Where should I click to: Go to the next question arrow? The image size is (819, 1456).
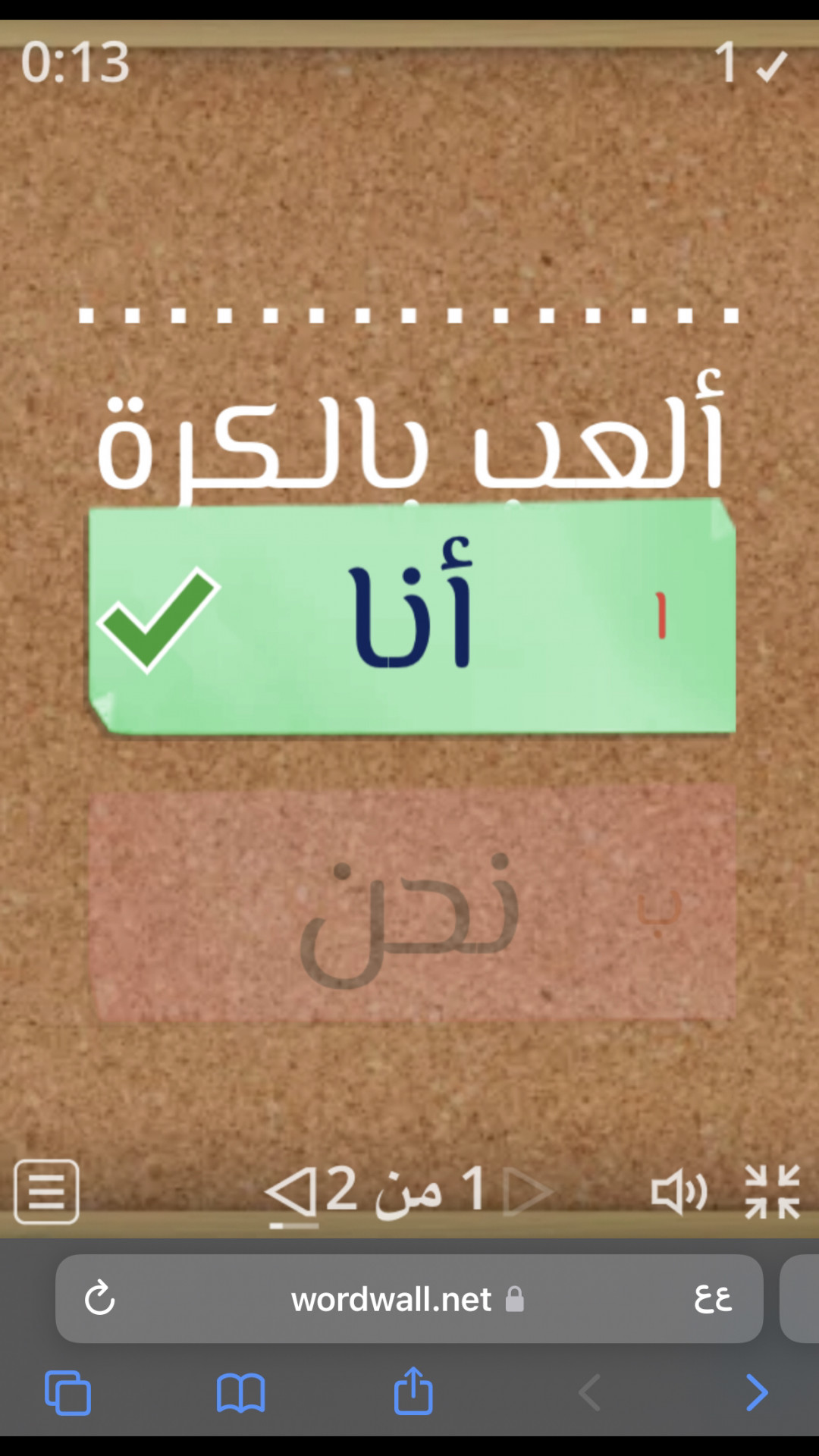(290, 1191)
